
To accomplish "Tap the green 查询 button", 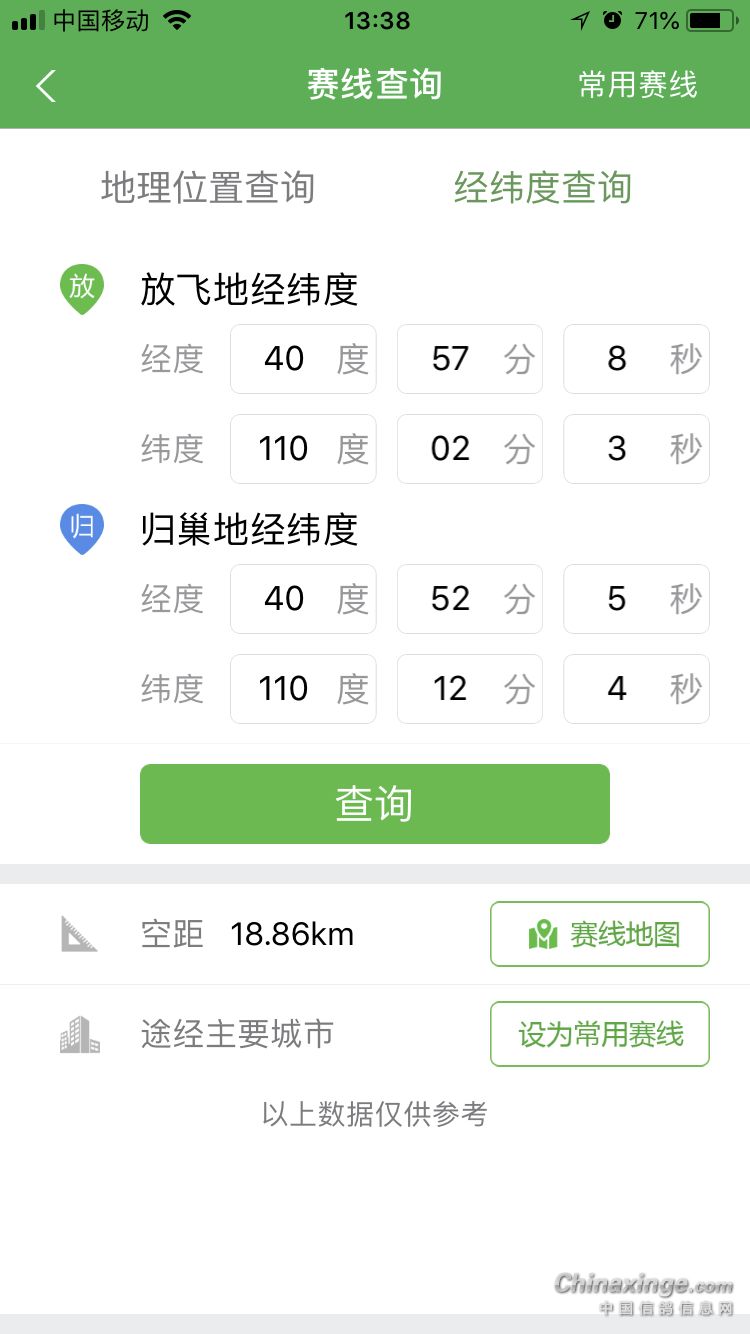I will pyautogui.click(x=375, y=804).
